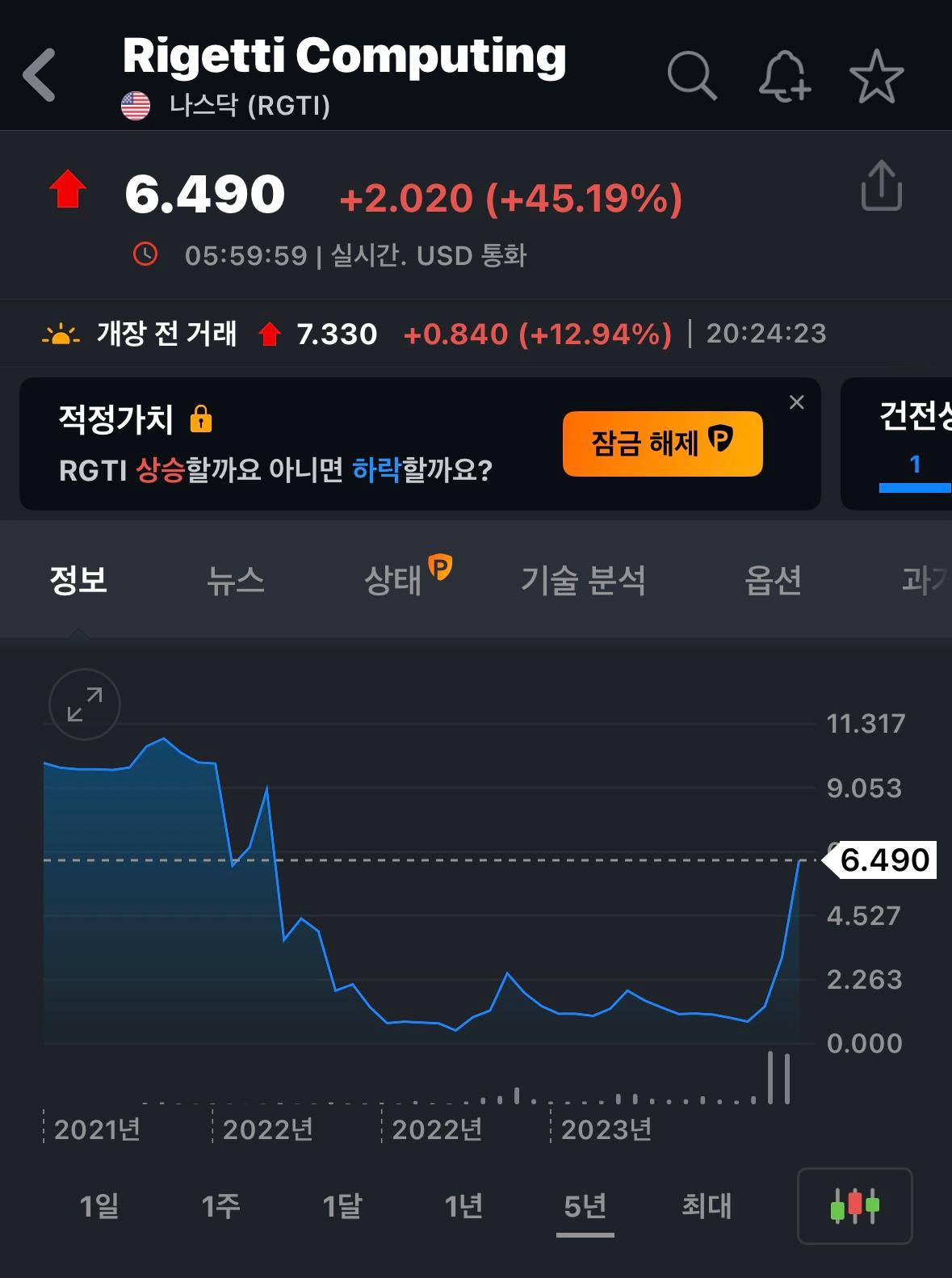The height and width of the screenshot is (1278, 952).
Task: Open the 상태 tab
Action: tap(407, 577)
